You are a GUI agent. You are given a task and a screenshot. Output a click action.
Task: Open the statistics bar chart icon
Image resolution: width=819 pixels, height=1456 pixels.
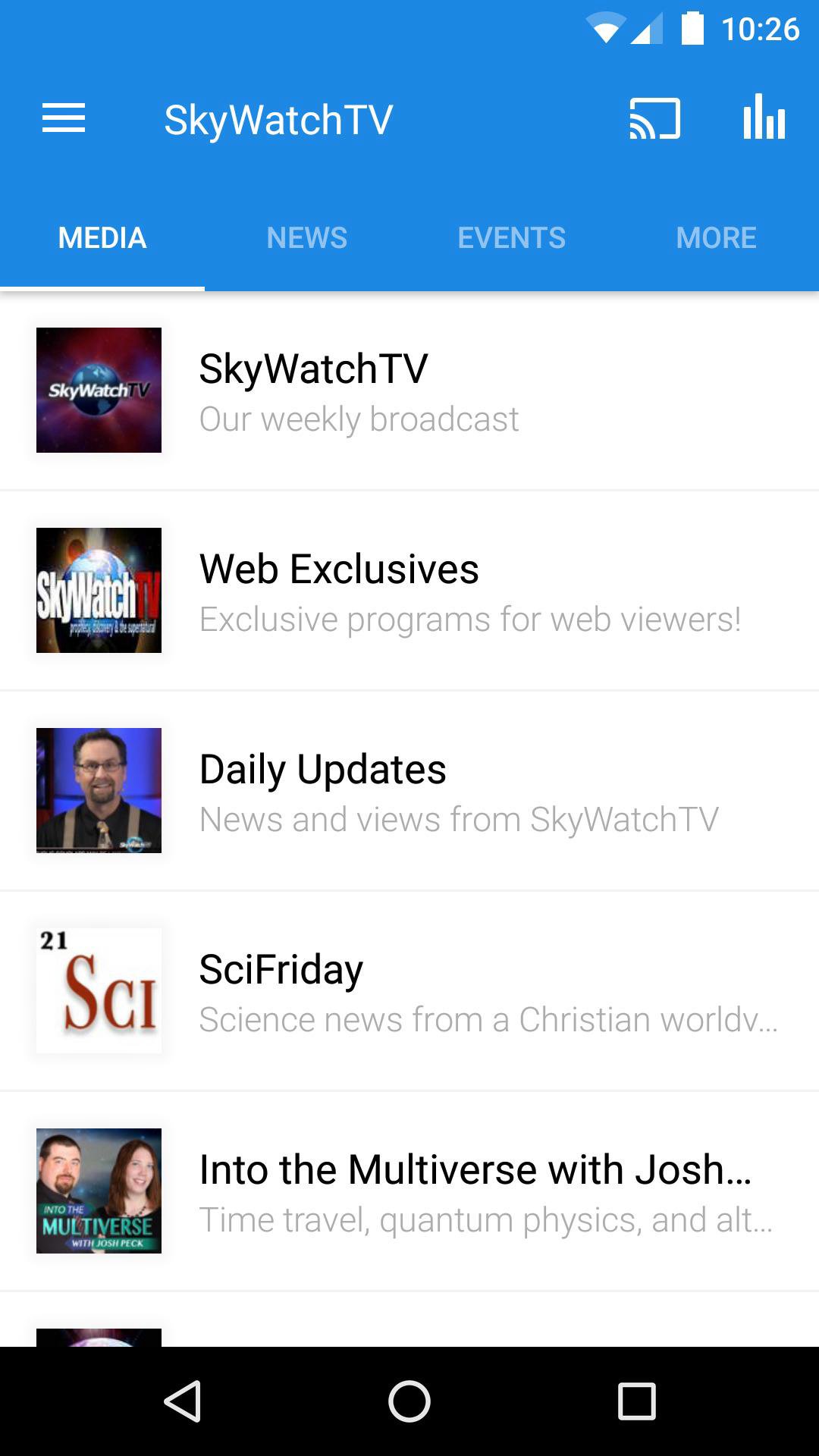pyautogui.click(x=764, y=118)
